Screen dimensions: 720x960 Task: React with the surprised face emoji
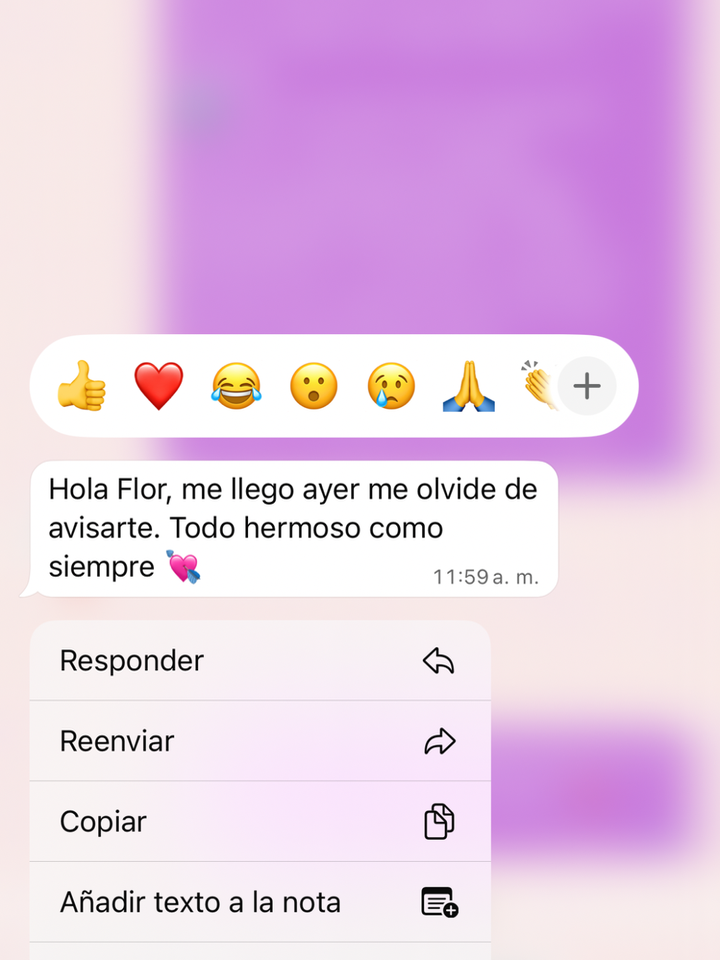(313, 386)
